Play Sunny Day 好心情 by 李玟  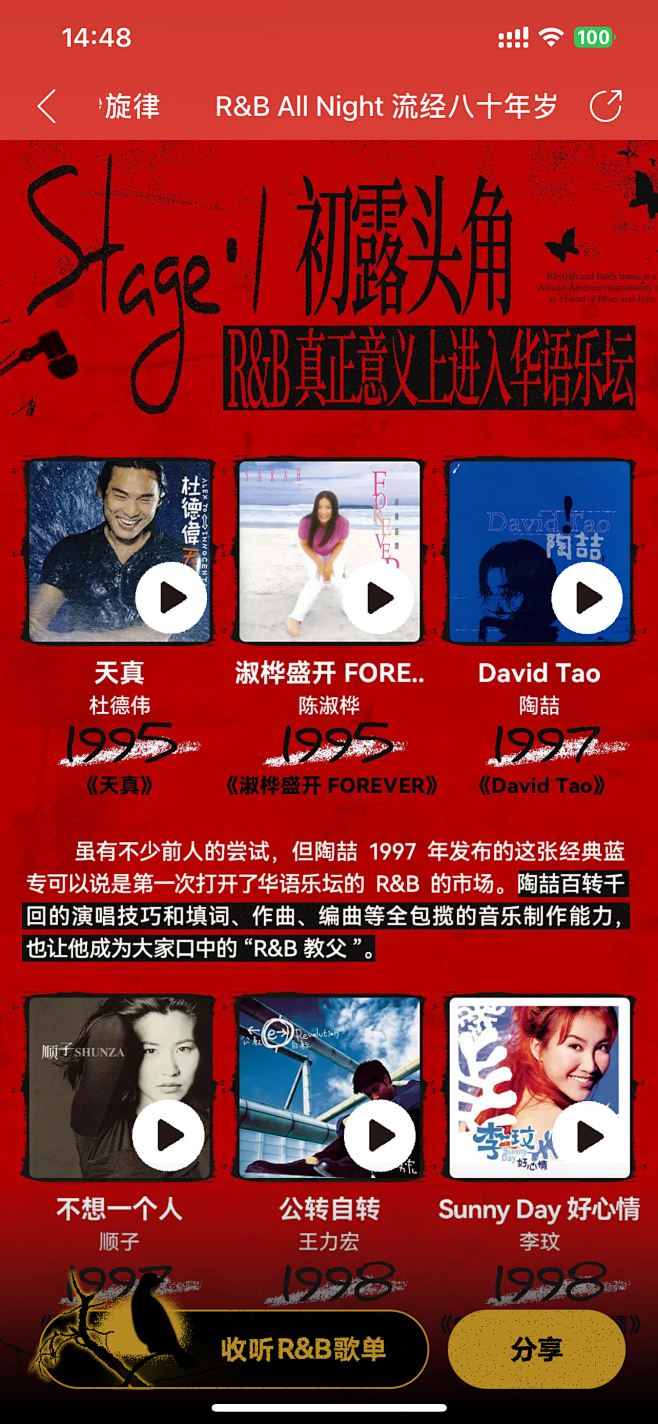click(x=587, y=1135)
